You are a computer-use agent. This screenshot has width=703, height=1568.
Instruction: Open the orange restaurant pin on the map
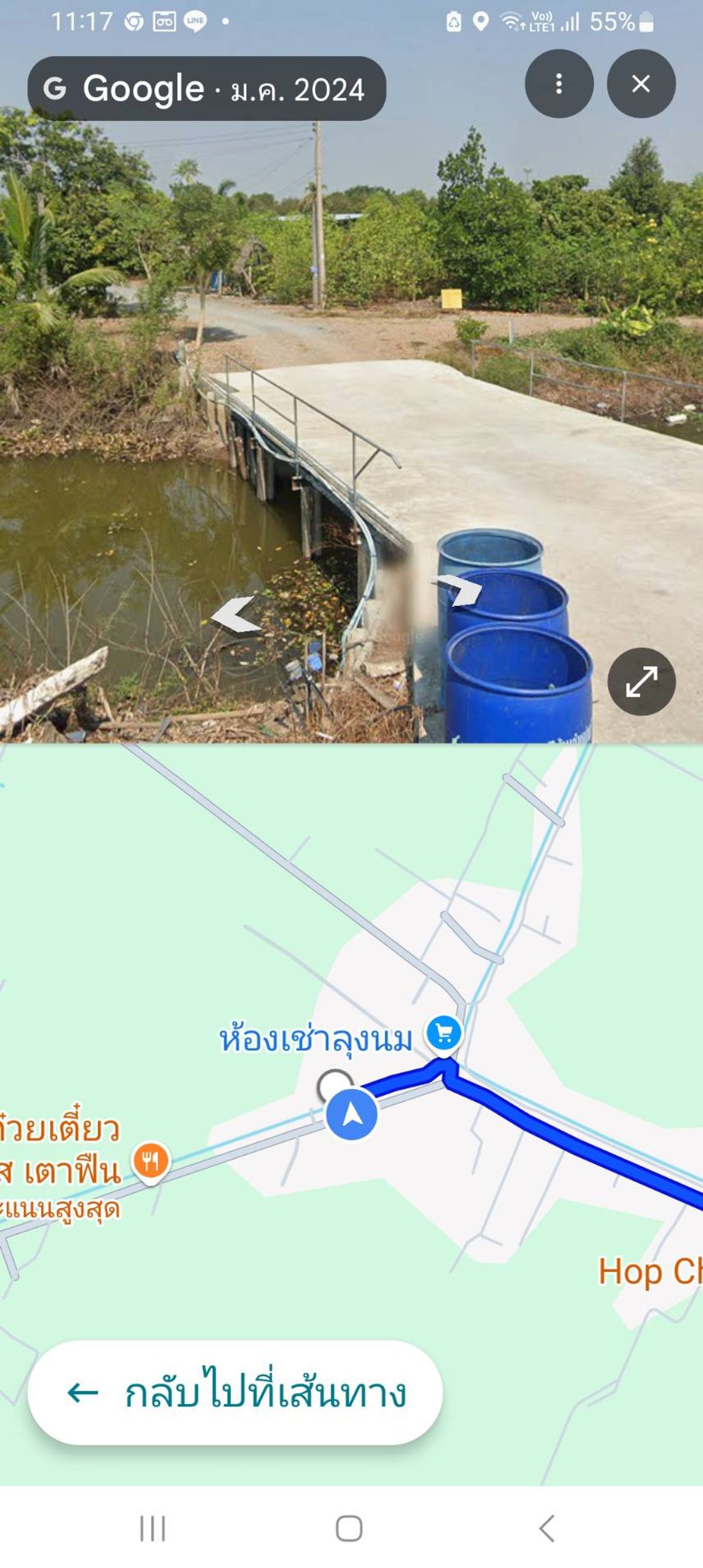pos(151,1161)
